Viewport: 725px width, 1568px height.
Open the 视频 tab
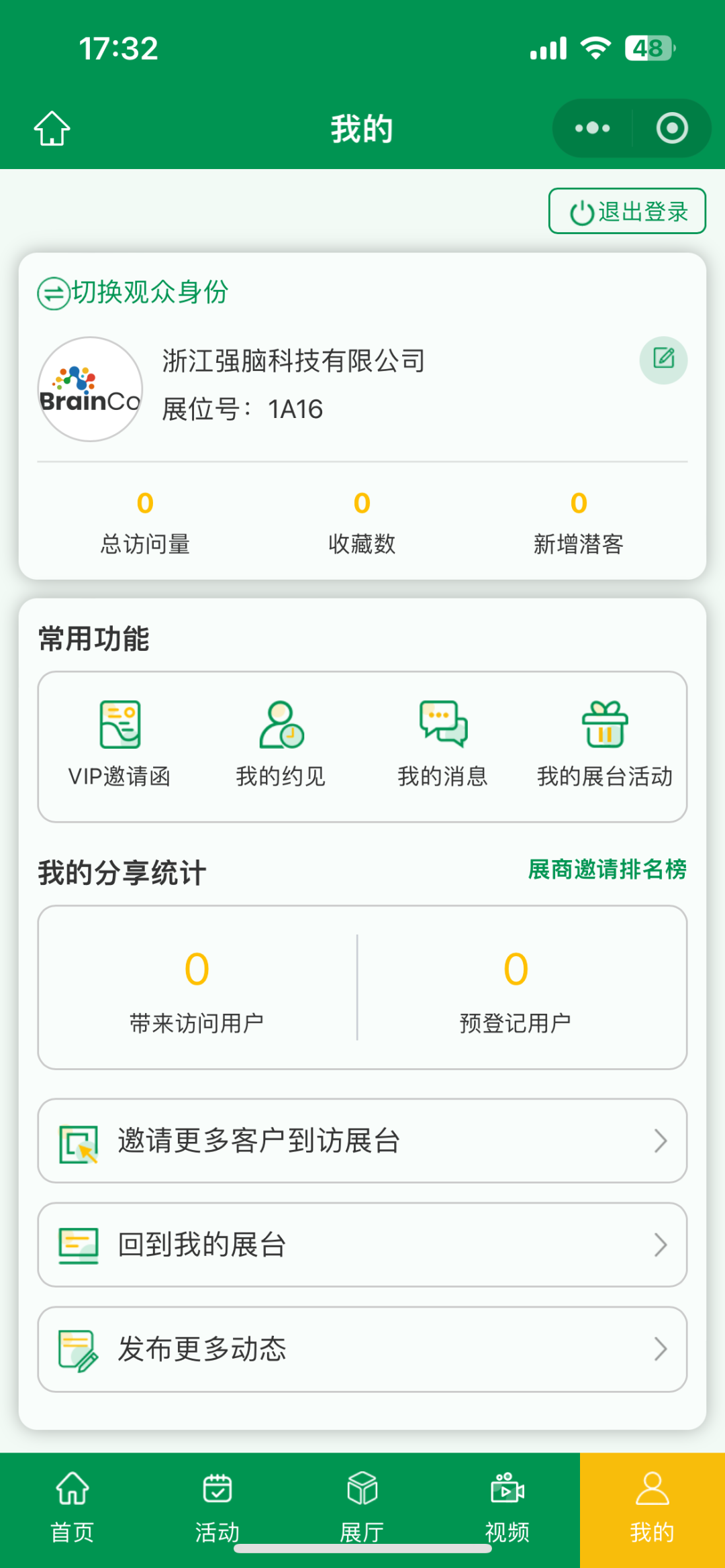point(507,1510)
